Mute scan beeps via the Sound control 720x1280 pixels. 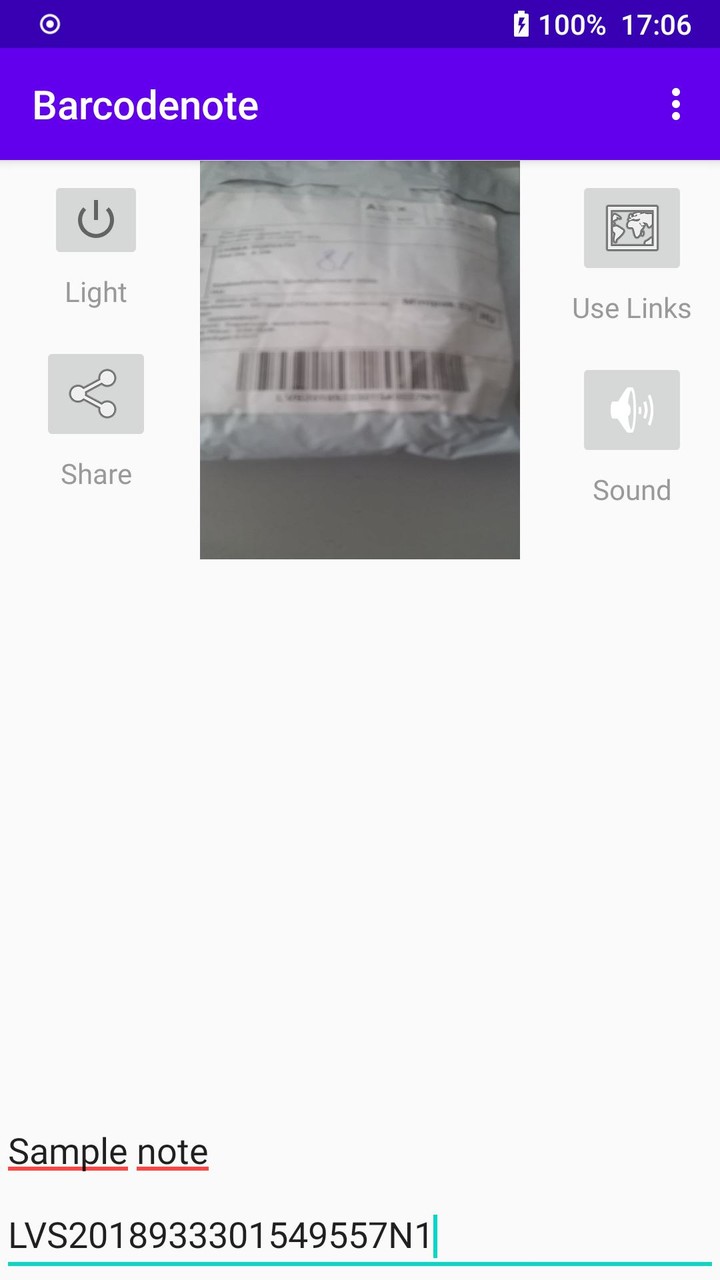click(x=631, y=409)
